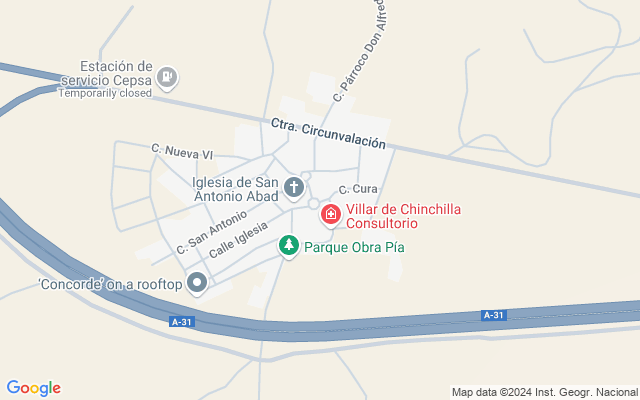640x400 pixels.
Task: Open the 'Concorde' on a rooftop marker
Action: 197,284
